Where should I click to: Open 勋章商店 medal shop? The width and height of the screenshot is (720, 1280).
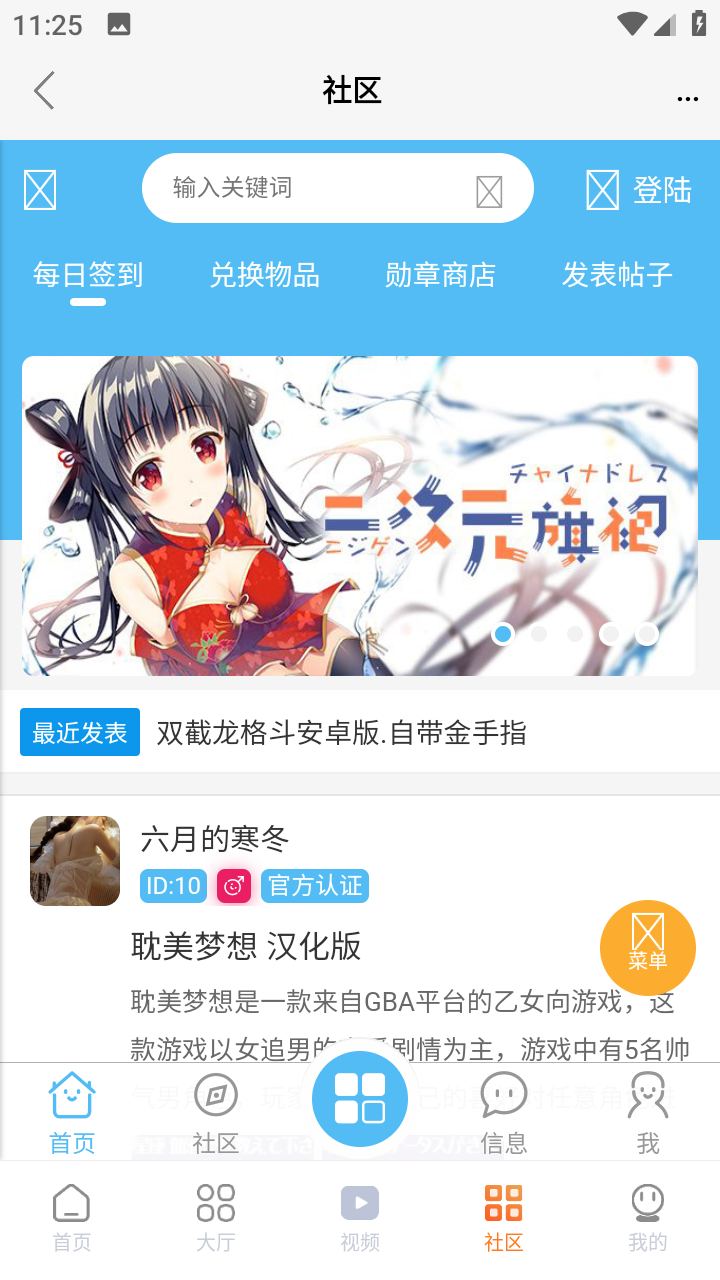point(441,275)
